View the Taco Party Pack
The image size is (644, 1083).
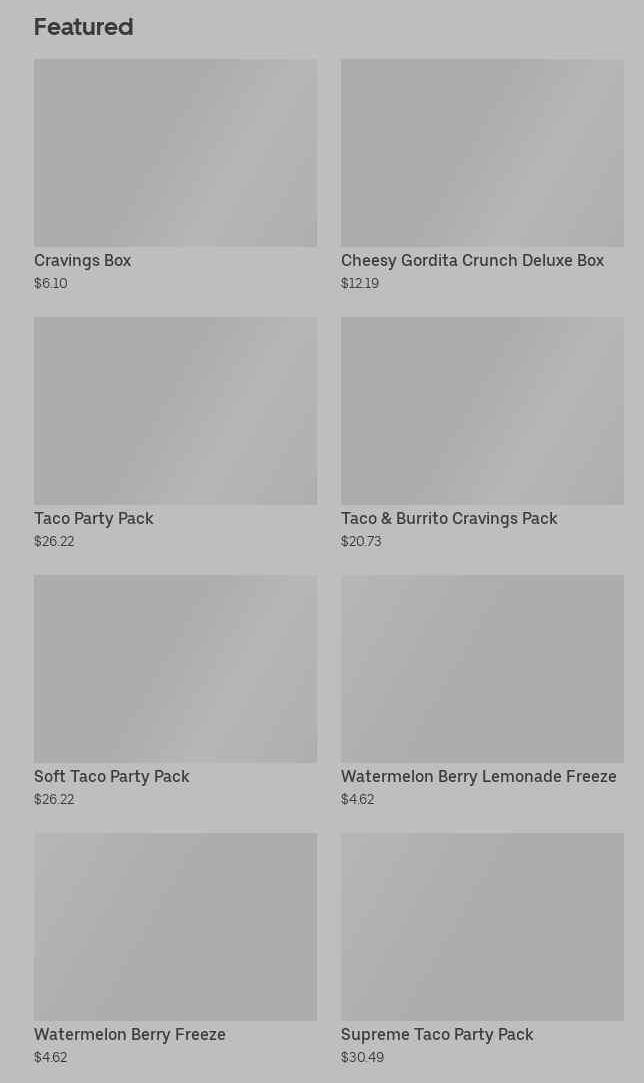point(176,433)
